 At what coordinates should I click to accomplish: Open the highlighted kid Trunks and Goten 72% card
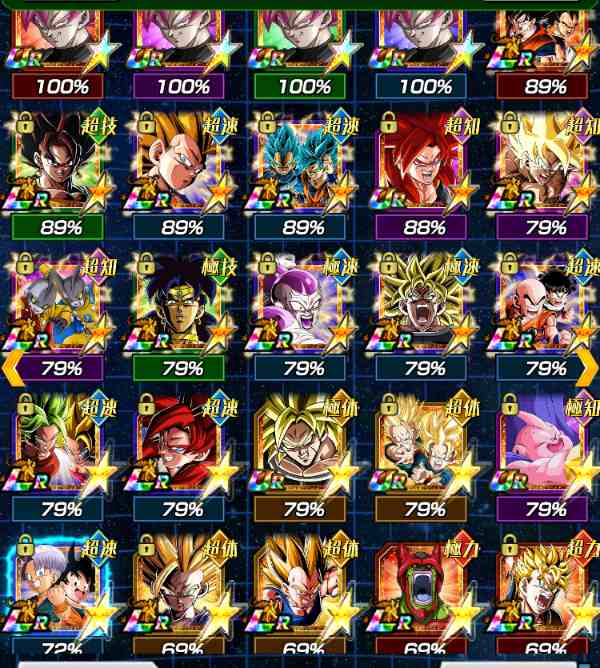(62, 585)
